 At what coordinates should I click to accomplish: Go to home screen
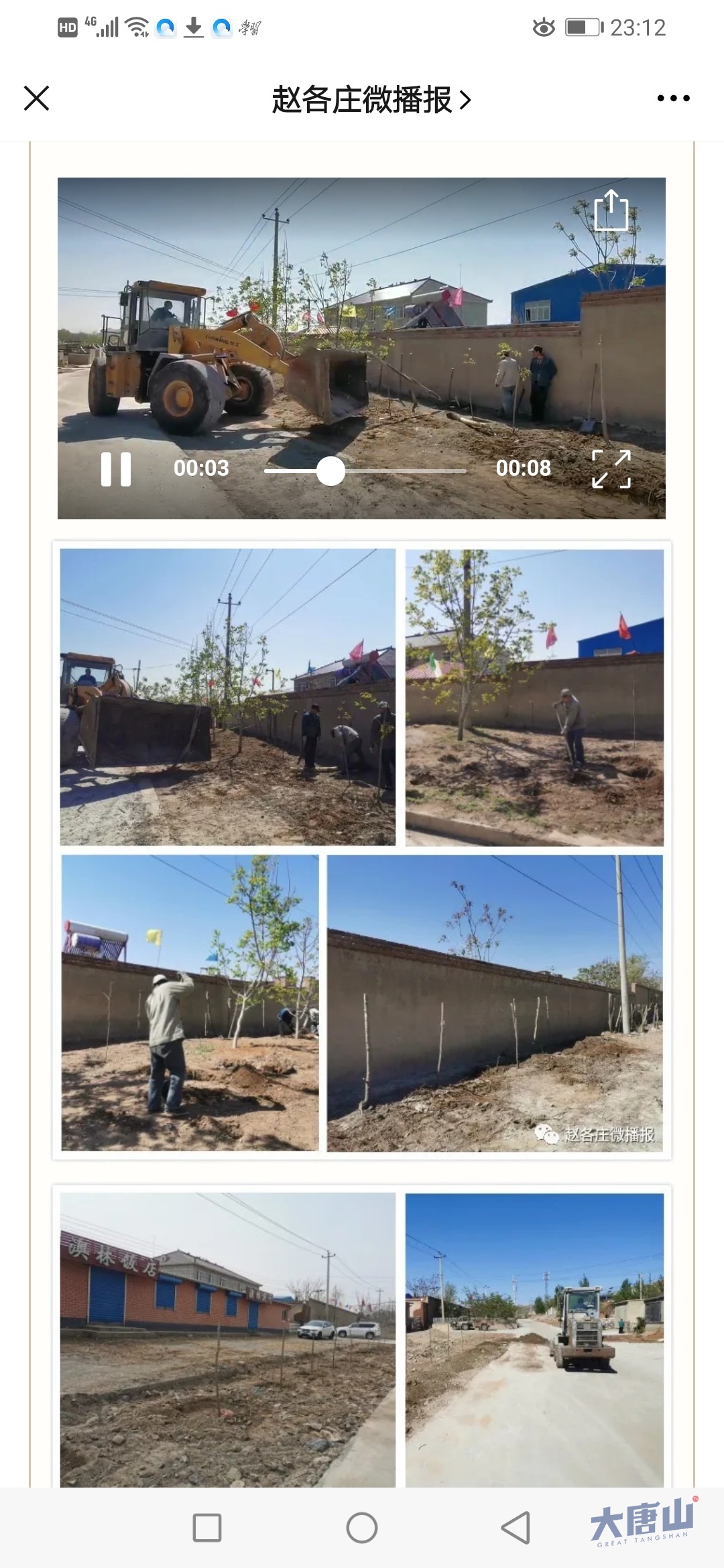362,1528
